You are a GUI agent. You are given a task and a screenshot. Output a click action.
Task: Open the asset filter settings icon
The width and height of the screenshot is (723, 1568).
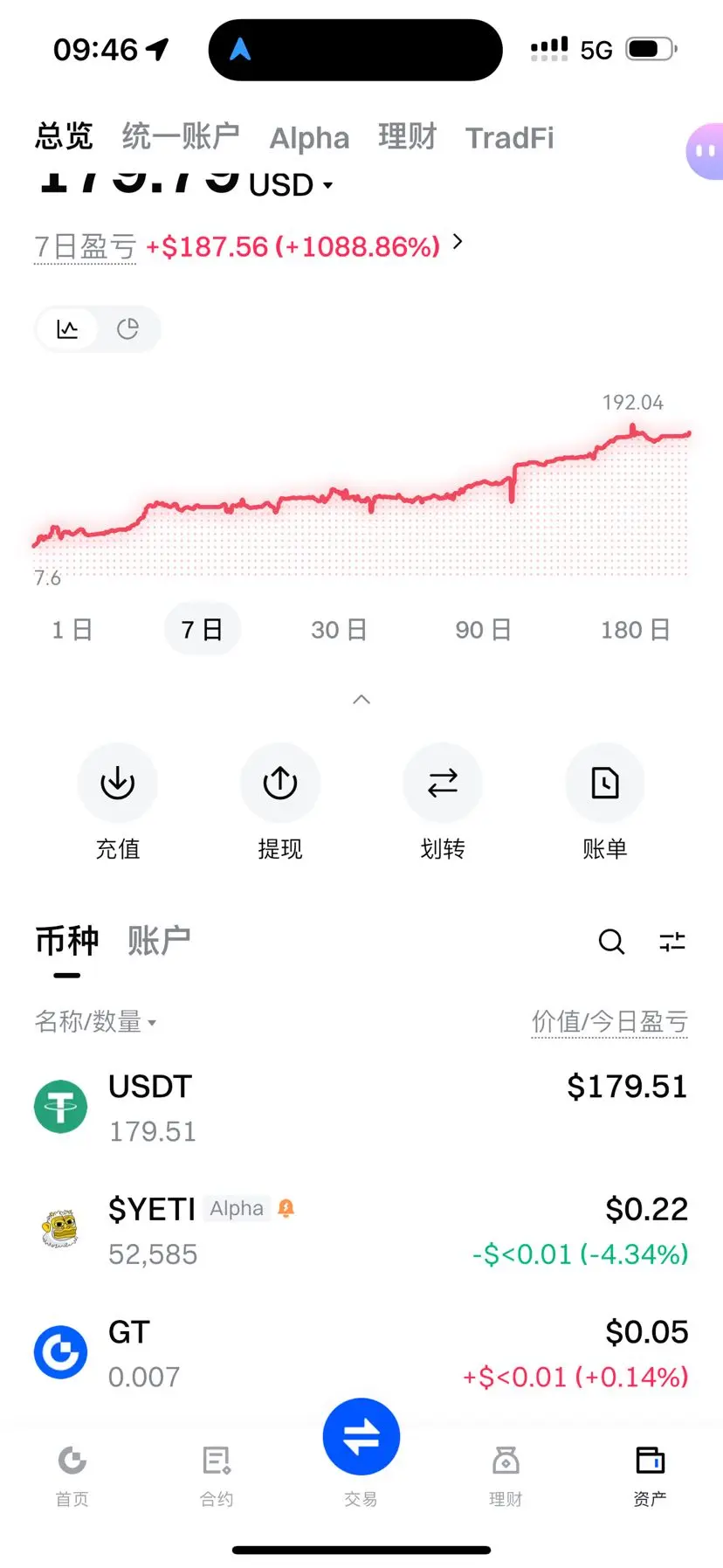(672, 942)
